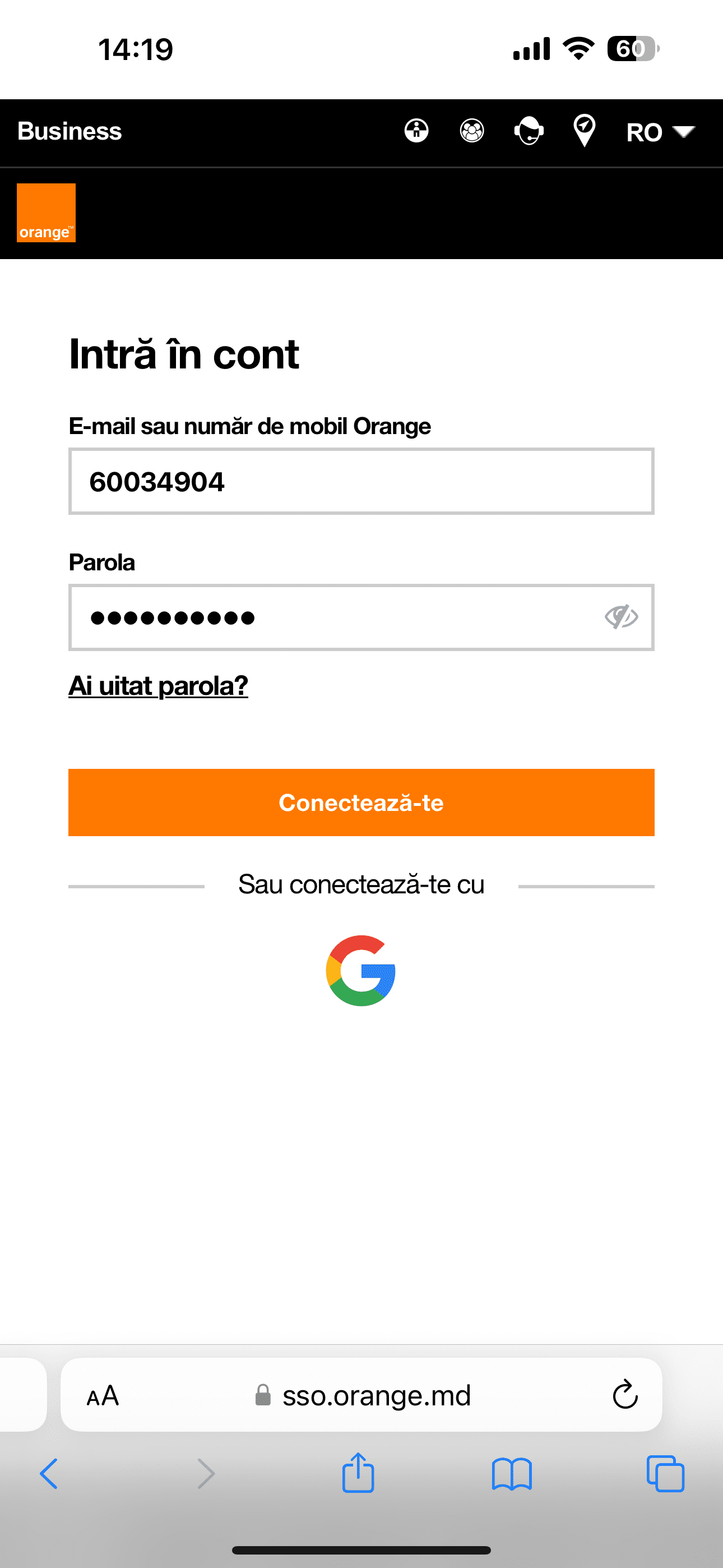The image size is (723, 1568).
Task: Open the community group icon
Action: click(472, 130)
